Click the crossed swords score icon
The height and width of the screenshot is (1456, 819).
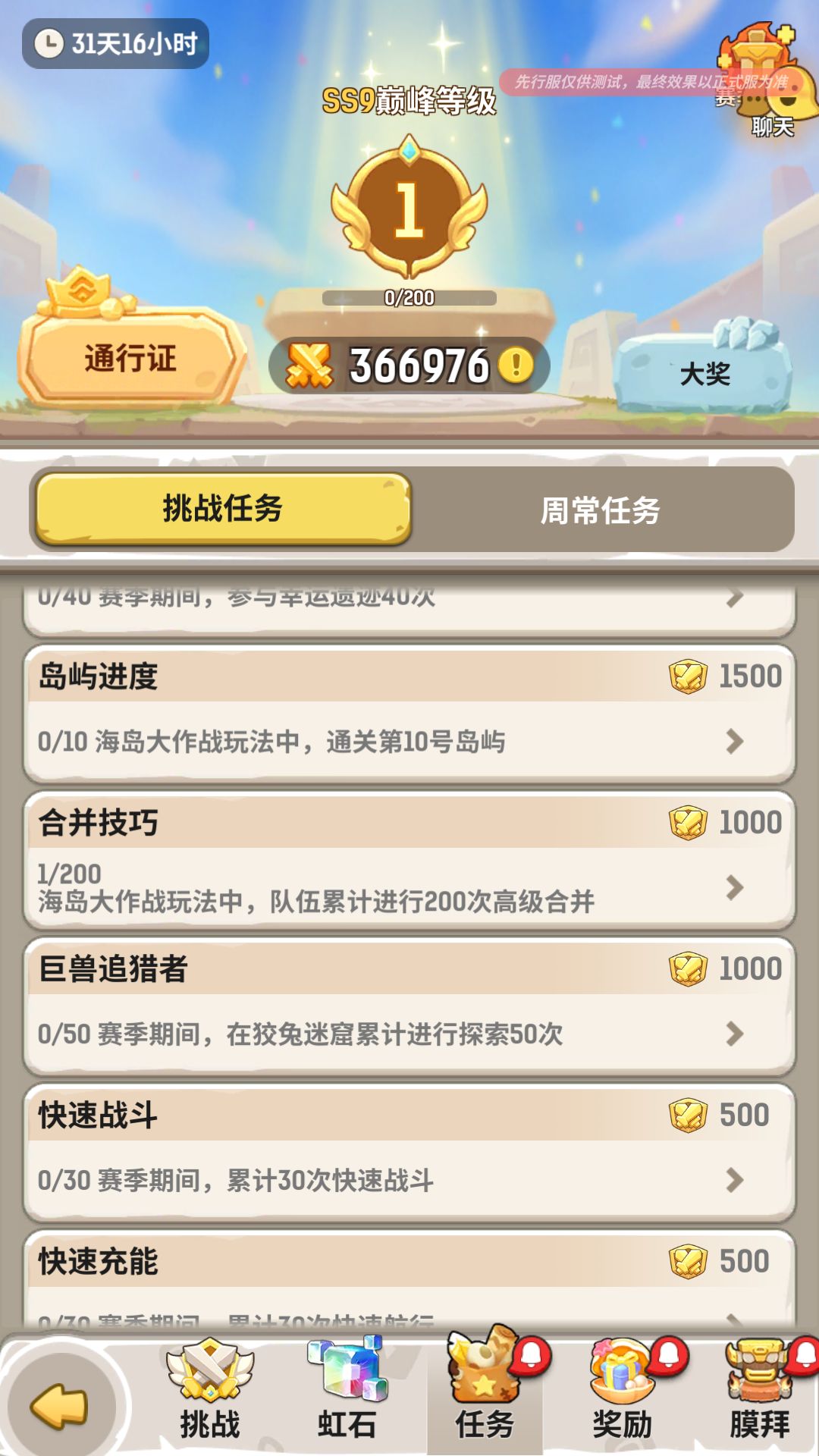point(309,362)
